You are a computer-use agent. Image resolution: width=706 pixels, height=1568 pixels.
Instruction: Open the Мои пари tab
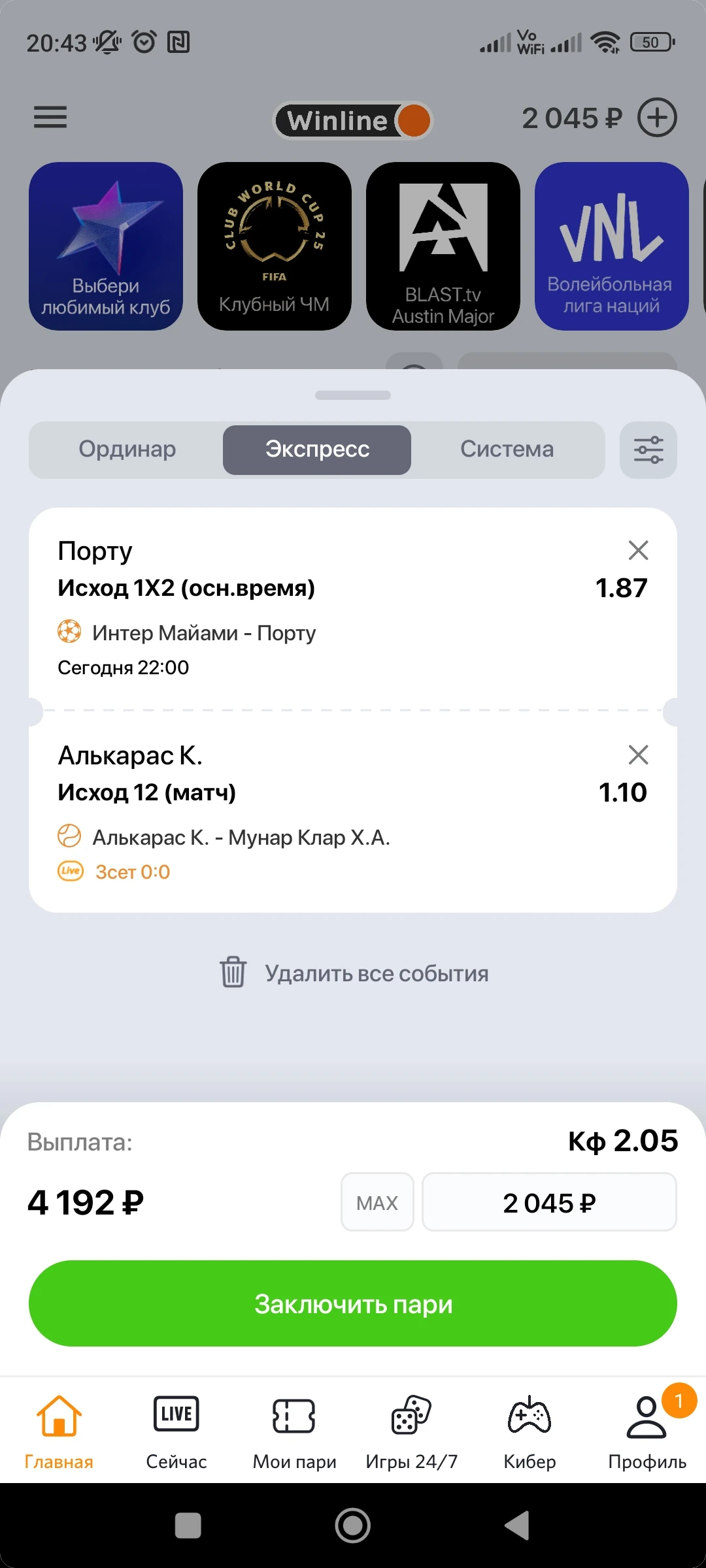coord(294,1431)
